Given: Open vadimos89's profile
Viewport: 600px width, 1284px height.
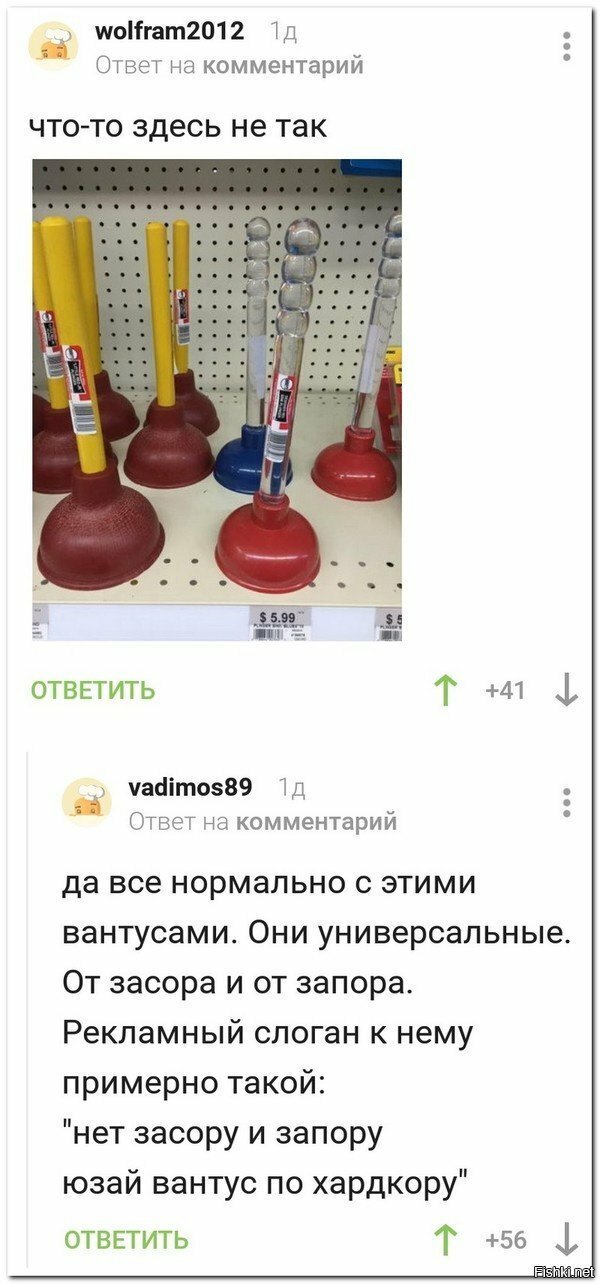Looking at the screenshot, I should pos(190,787).
